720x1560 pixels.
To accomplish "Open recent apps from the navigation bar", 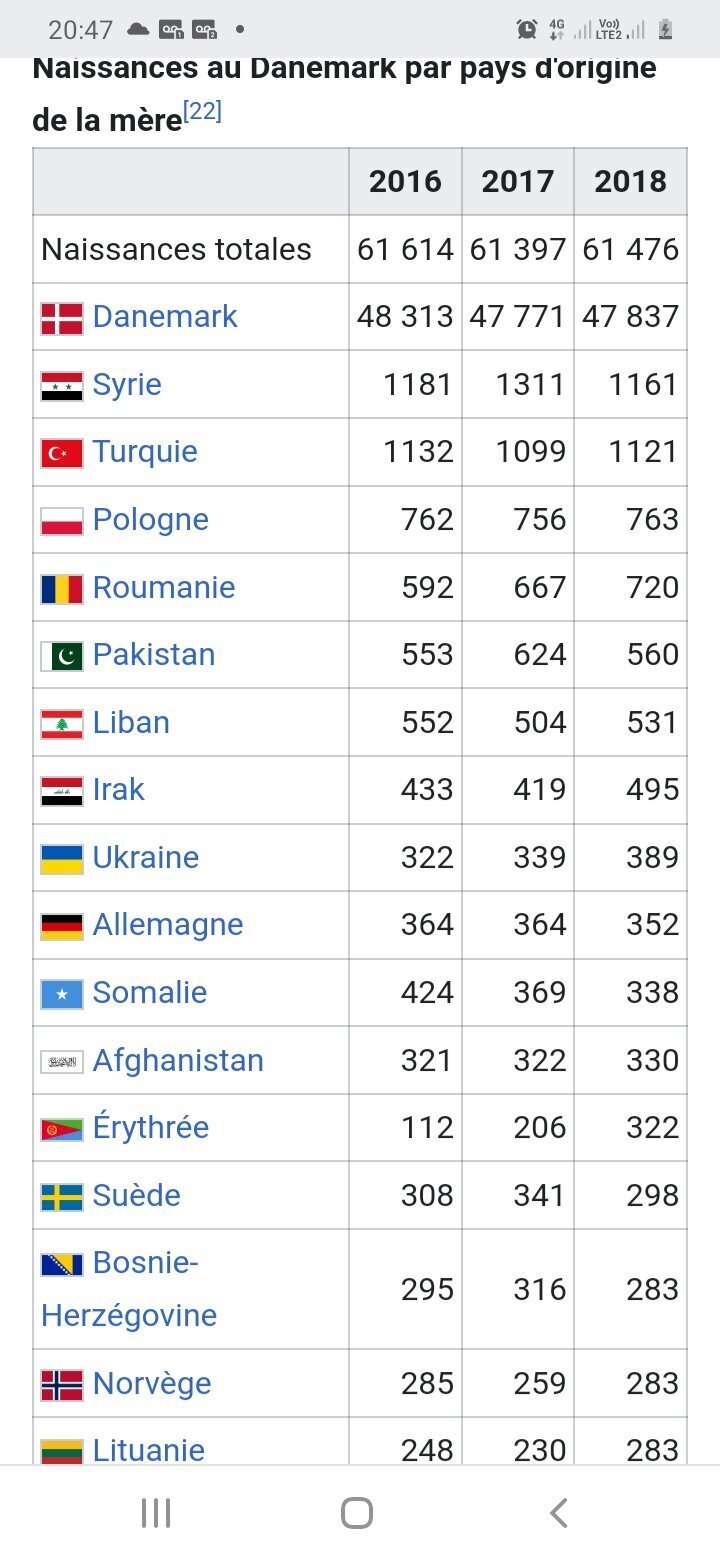I will (156, 1513).
